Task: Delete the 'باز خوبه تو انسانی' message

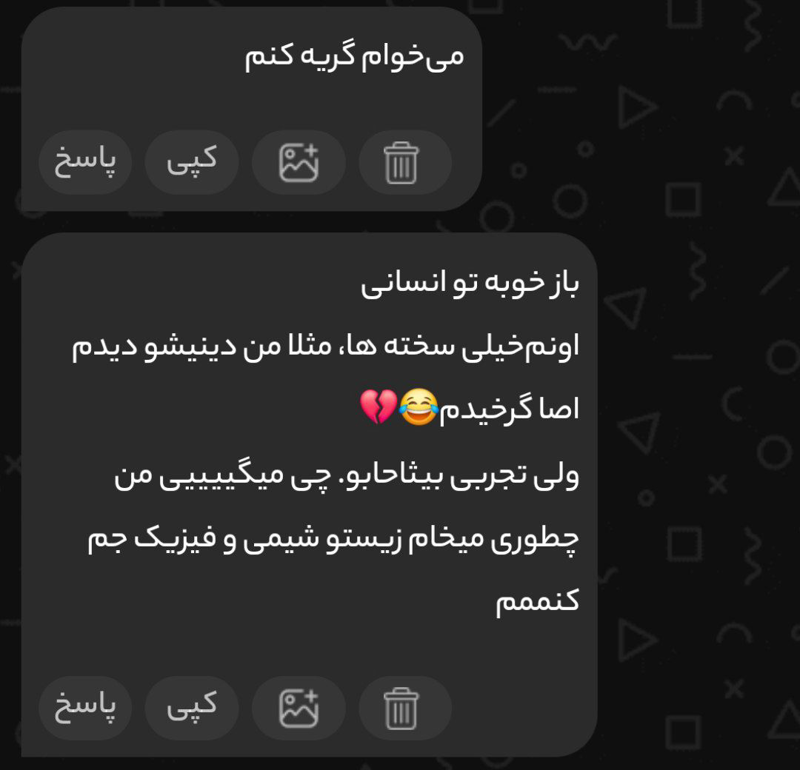Action: (402, 708)
